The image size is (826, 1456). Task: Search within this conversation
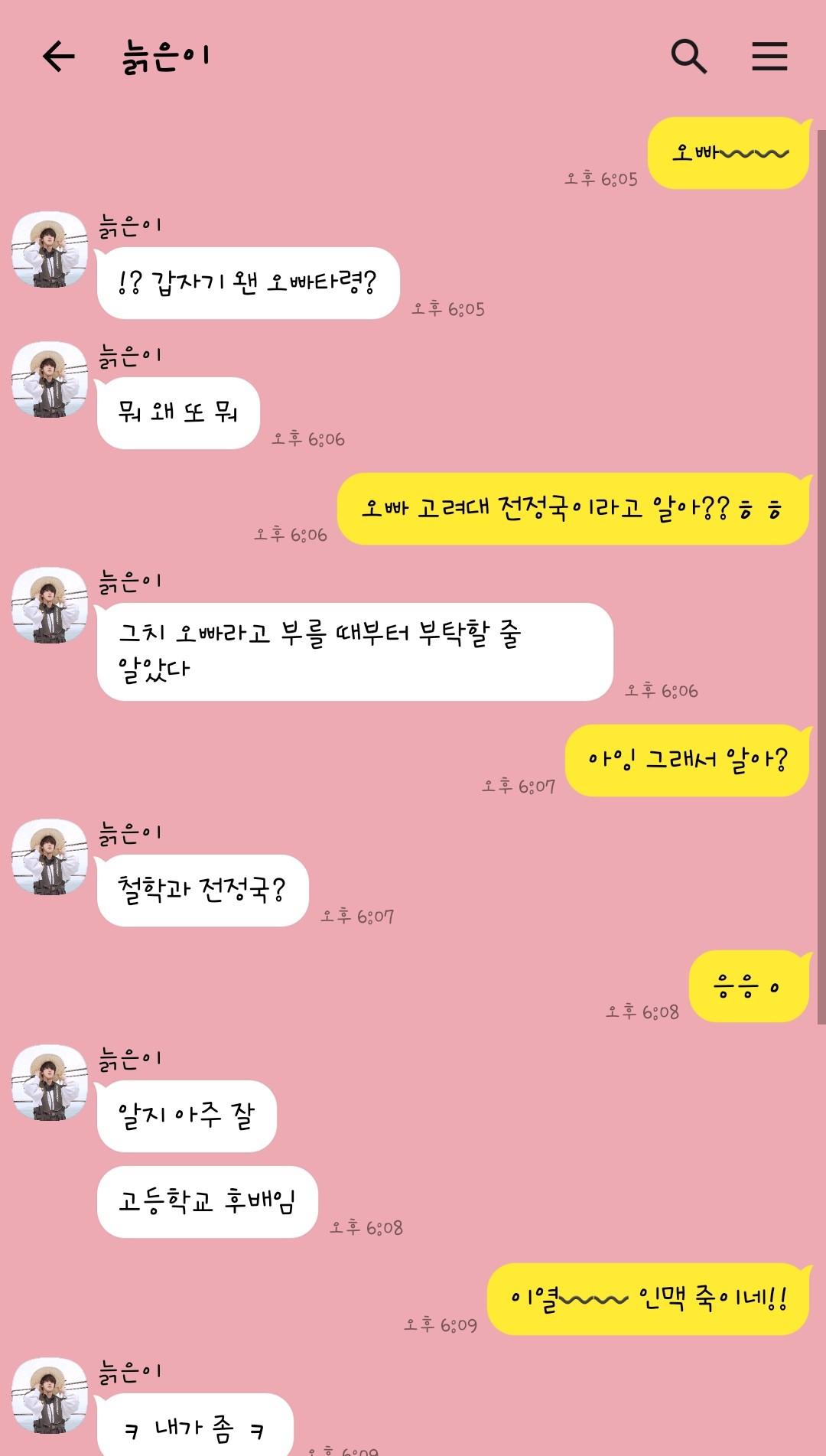coord(688,57)
